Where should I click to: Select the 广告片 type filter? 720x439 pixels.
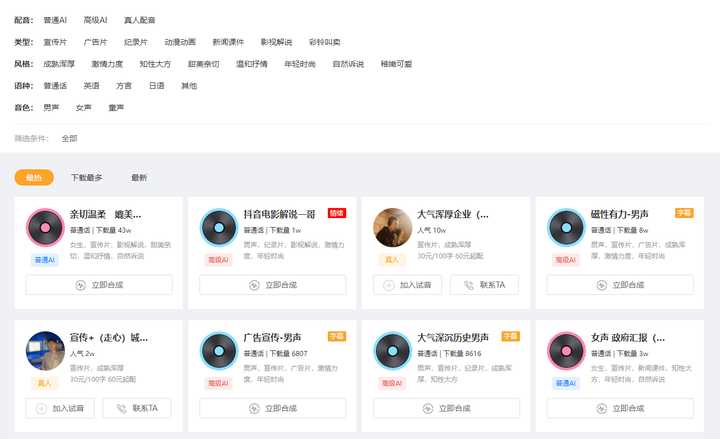click(95, 42)
